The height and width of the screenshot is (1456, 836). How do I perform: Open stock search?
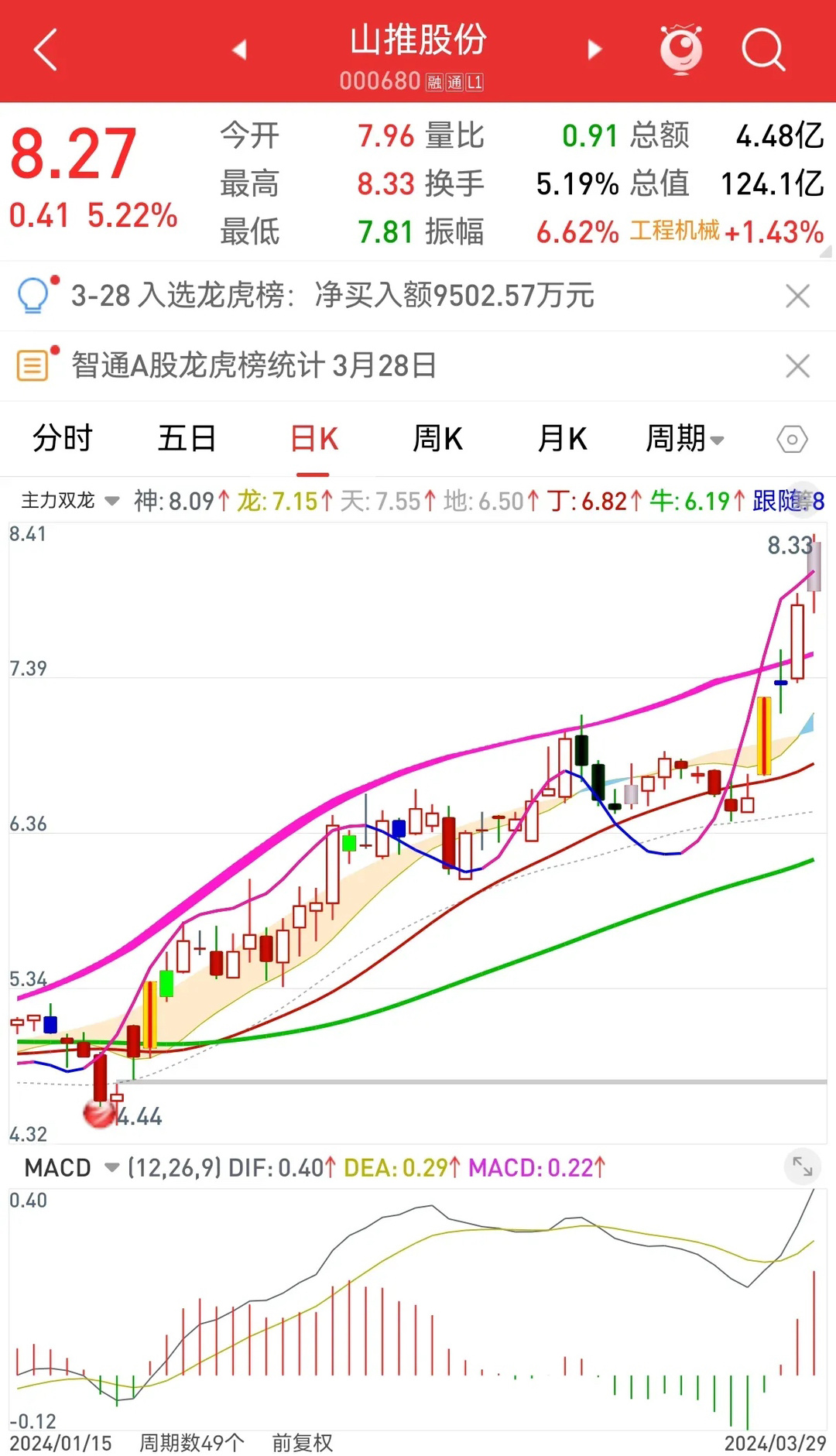pos(763,50)
